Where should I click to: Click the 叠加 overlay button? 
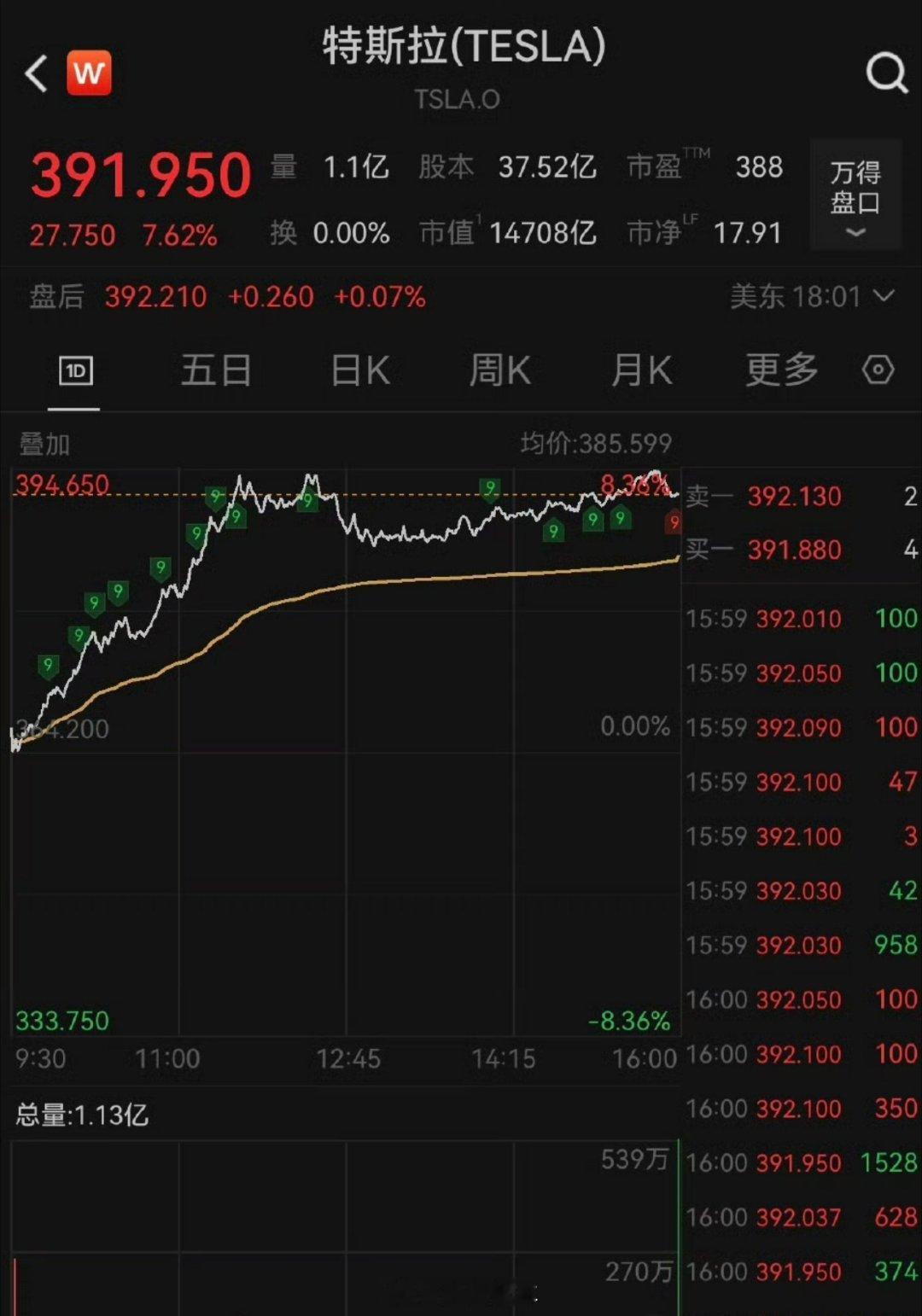click(x=44, y=445)
